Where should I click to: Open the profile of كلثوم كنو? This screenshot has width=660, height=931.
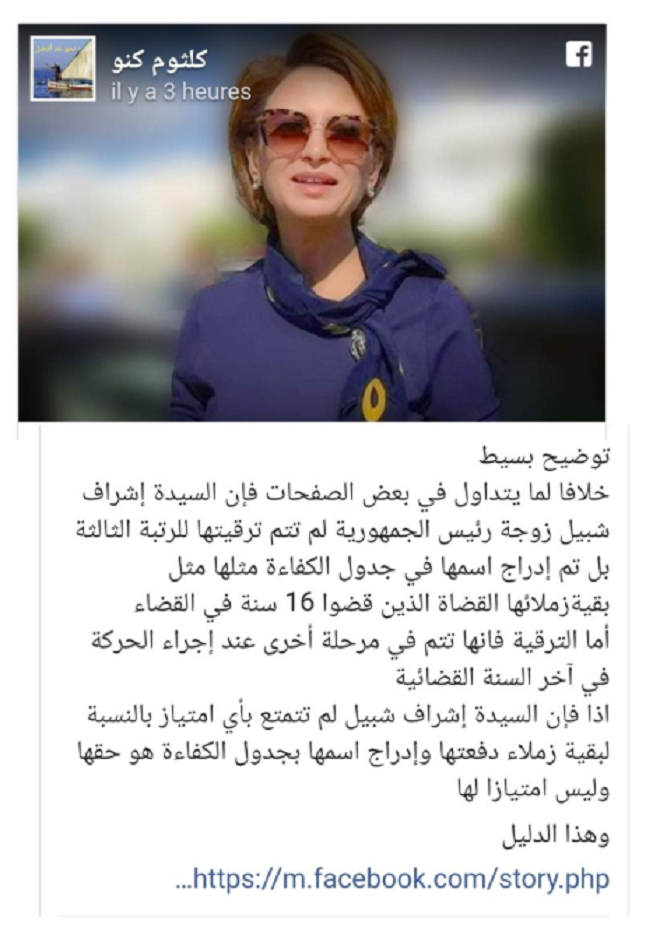click(x=166, y=59)
